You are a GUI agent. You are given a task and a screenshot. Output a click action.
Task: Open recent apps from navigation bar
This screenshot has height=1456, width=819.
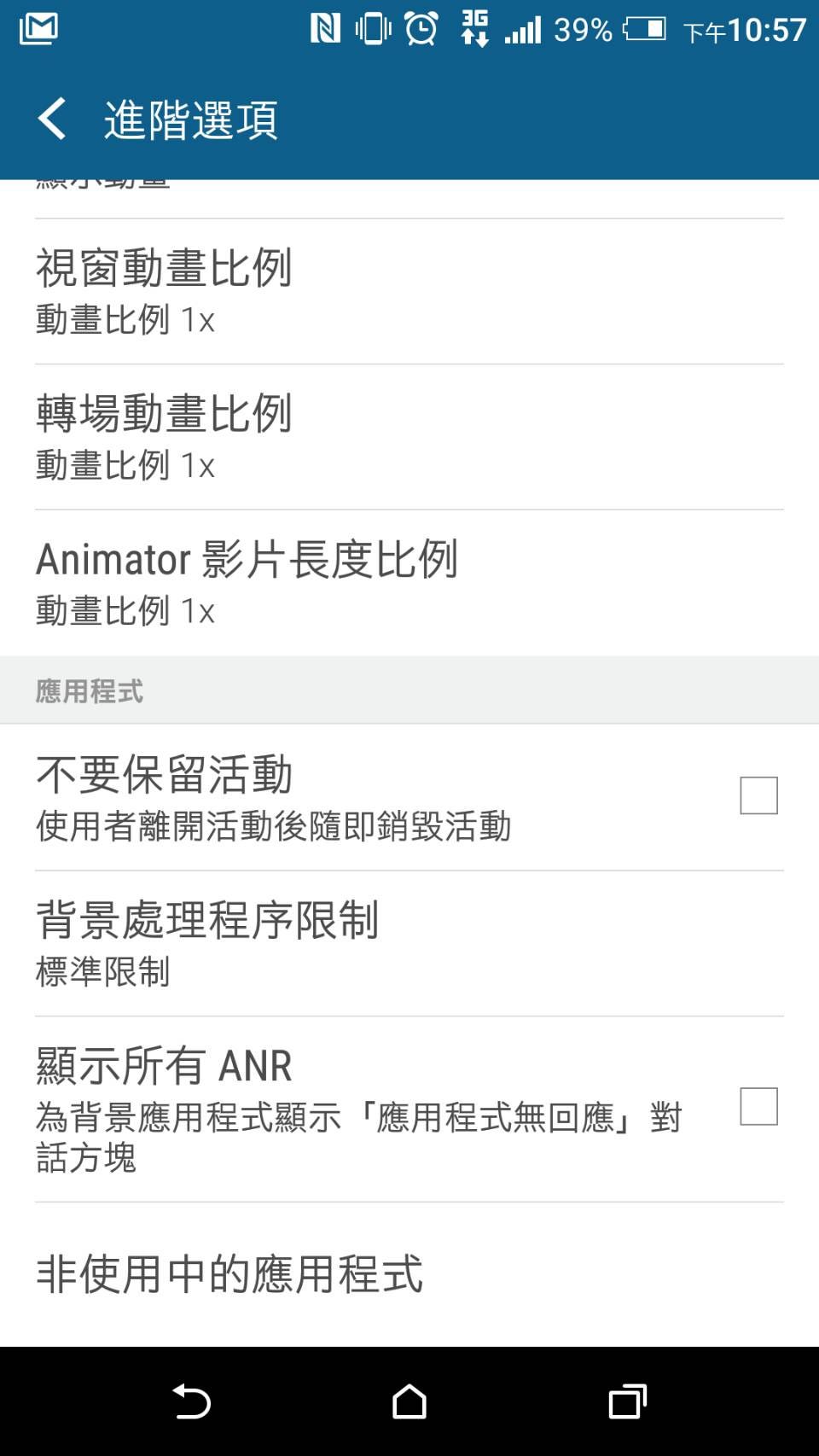[627, 1401]
